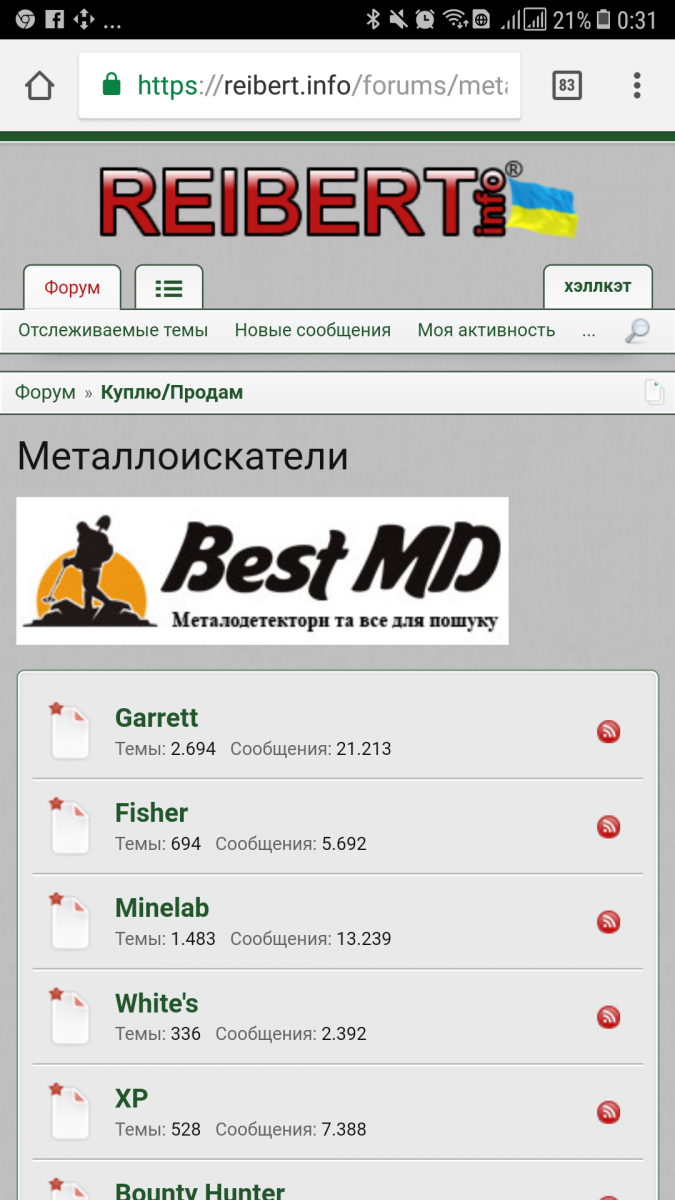Open the Garrett subforum

coord(157,718)
